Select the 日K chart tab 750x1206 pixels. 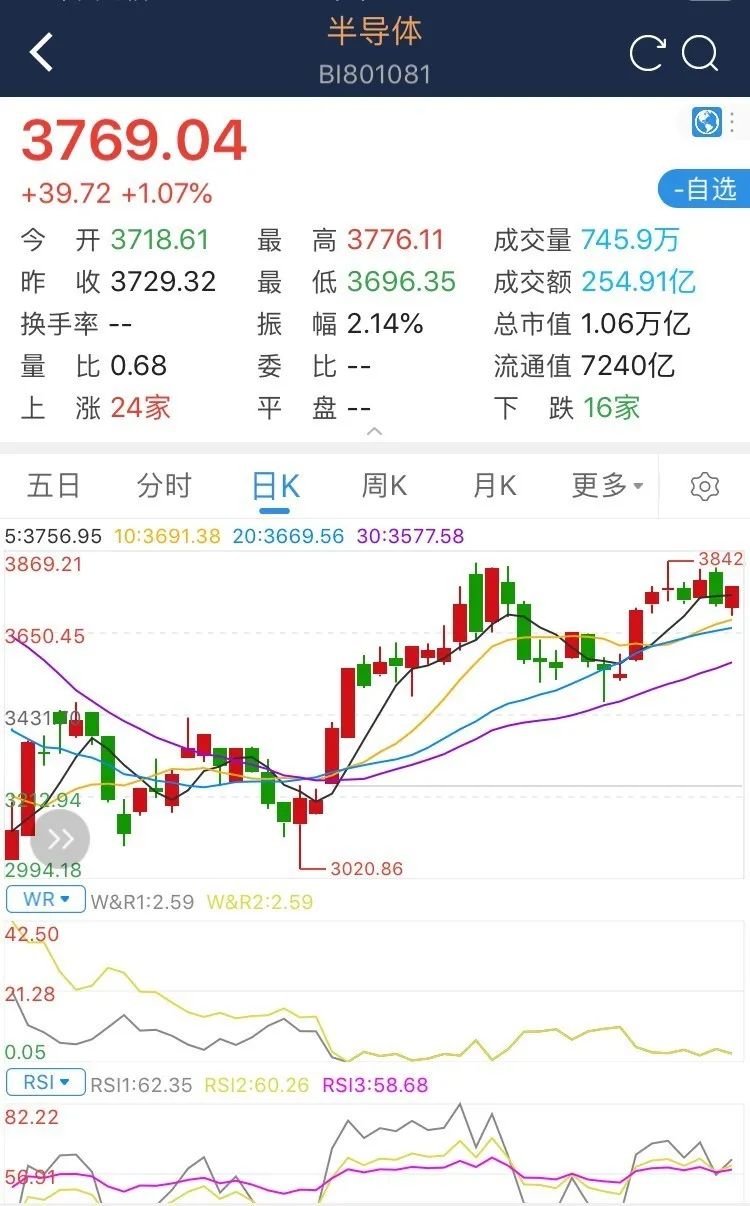pos(275,487)
